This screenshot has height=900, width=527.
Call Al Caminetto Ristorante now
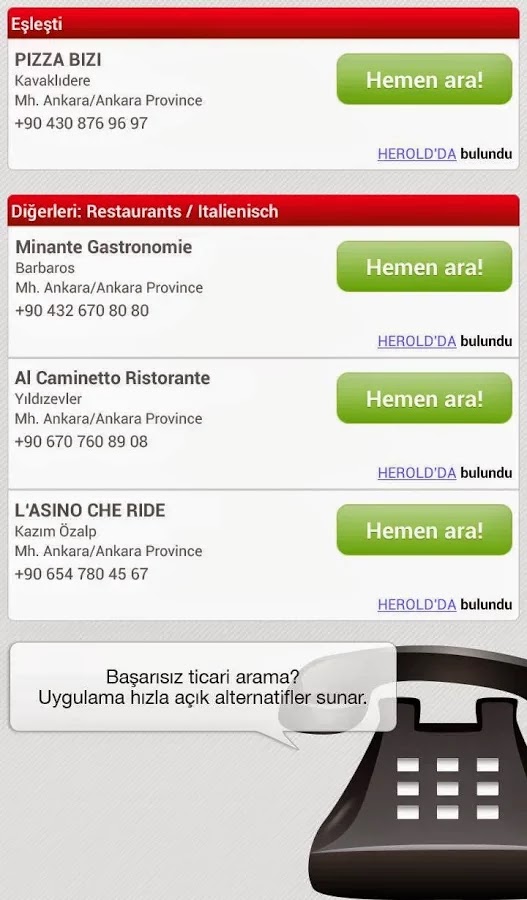(x=424, y=398)
